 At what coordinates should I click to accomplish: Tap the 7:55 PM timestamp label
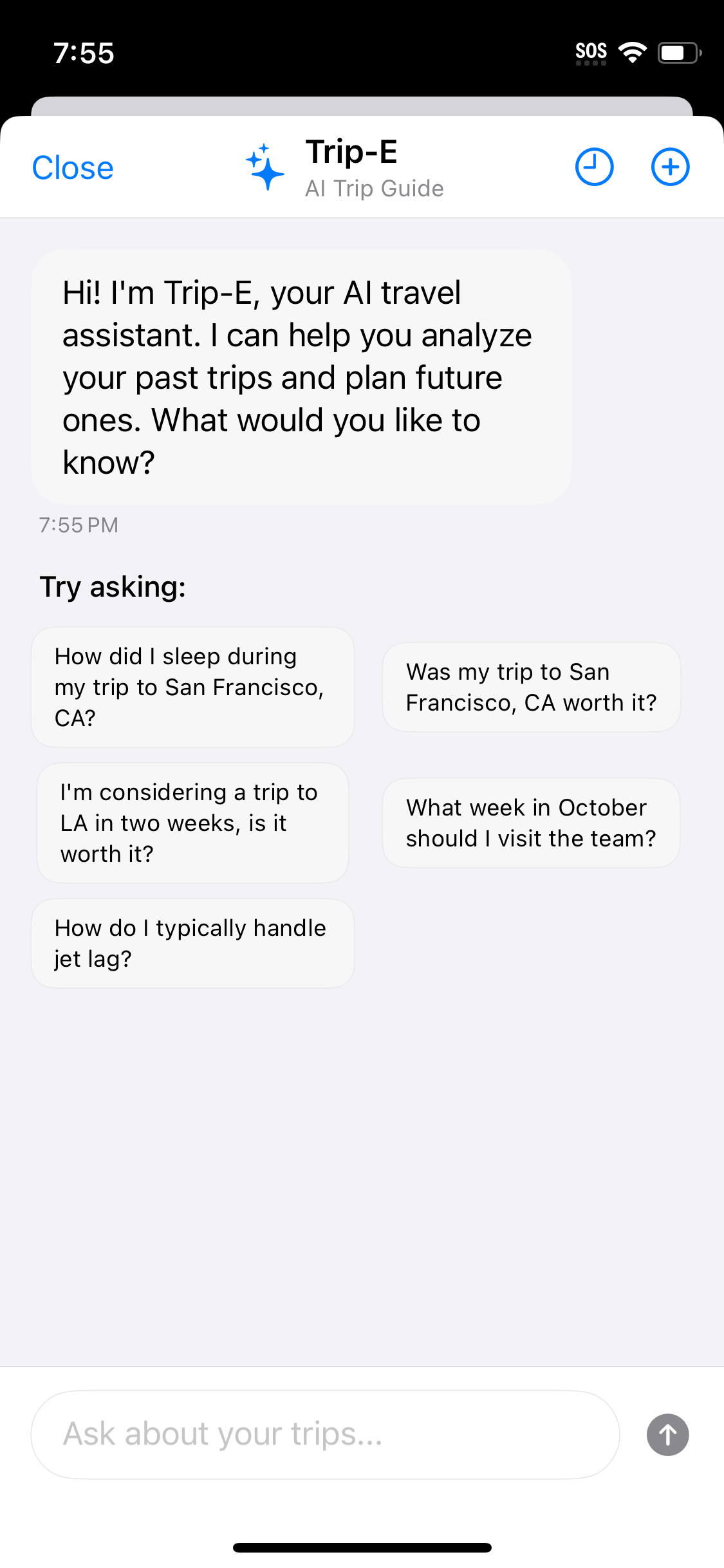tap(78, 525)
